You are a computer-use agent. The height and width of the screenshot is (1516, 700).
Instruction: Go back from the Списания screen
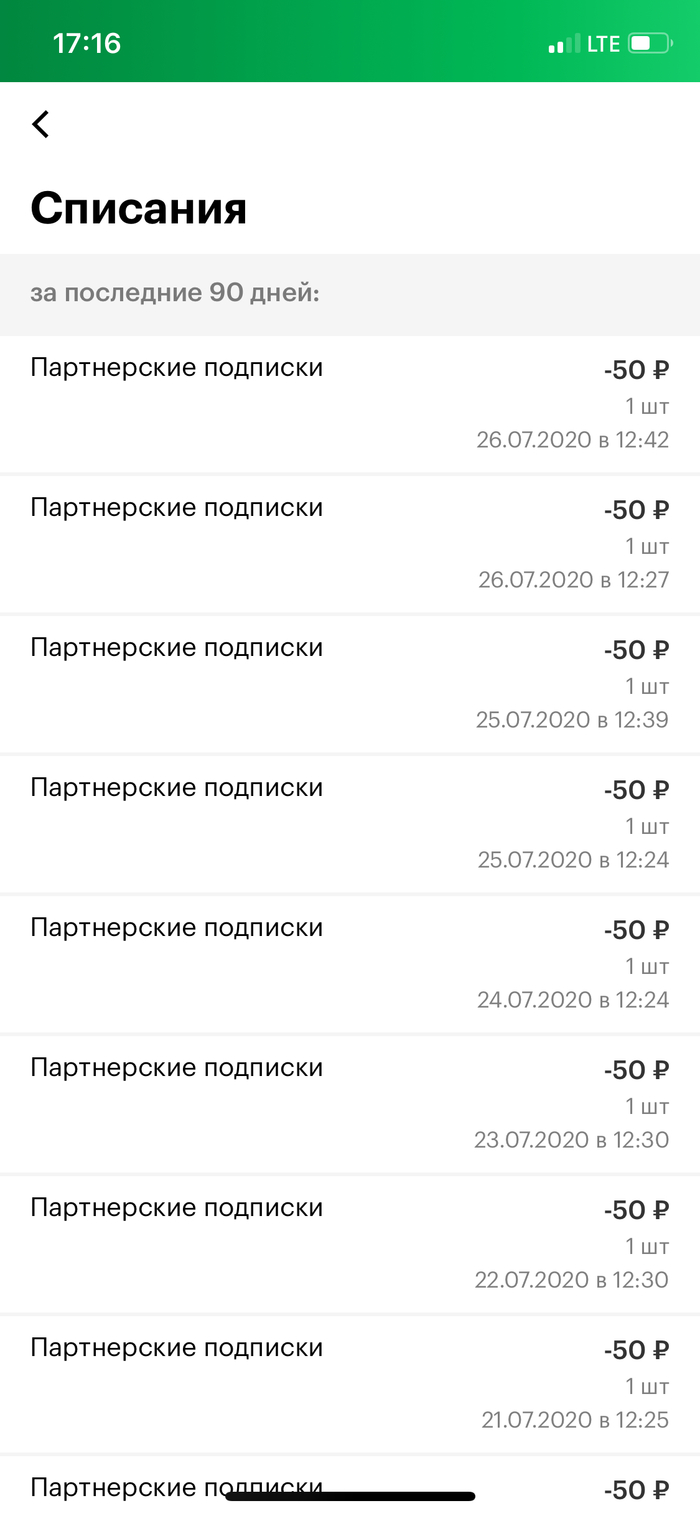(x=40, y=124)
